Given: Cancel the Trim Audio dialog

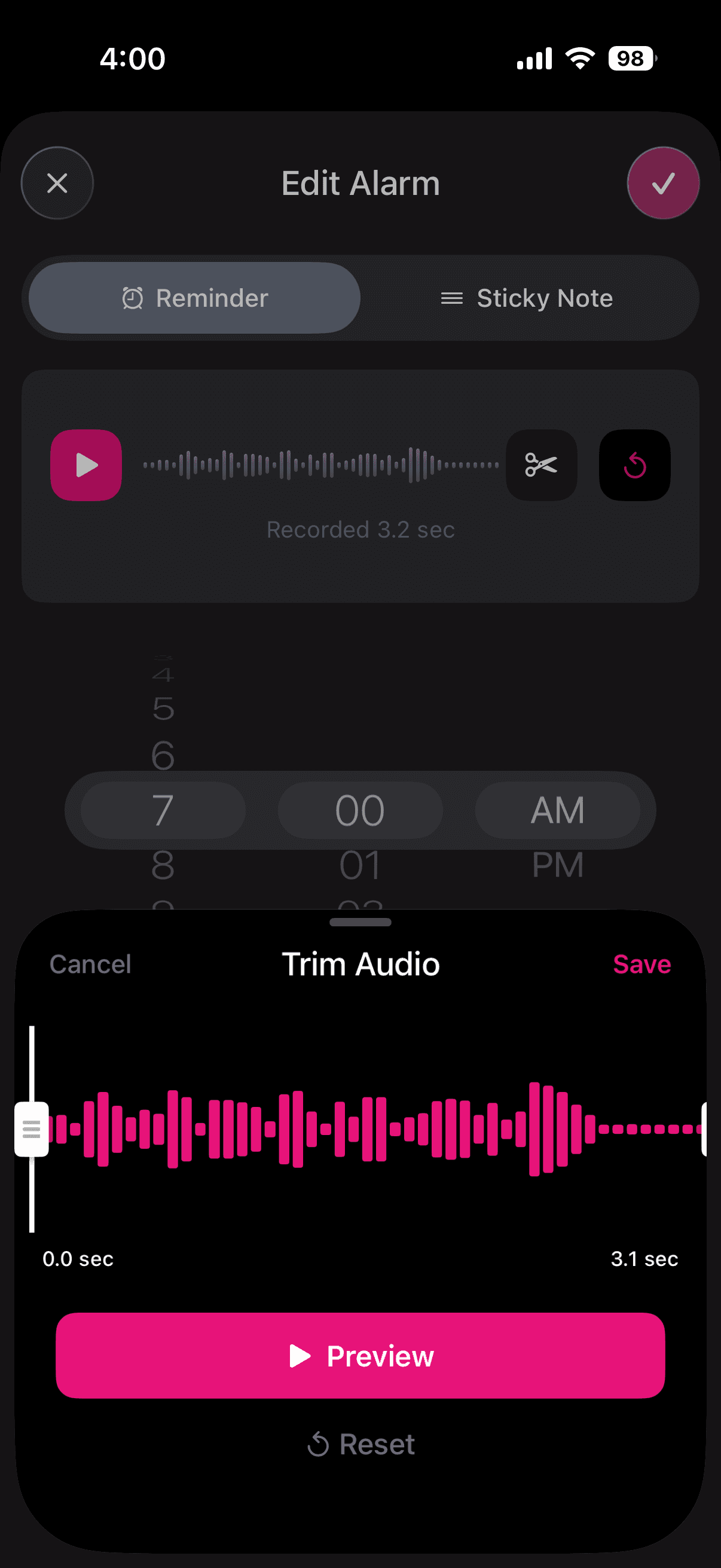Looking at the screenshot, I should tap(90, 963).
